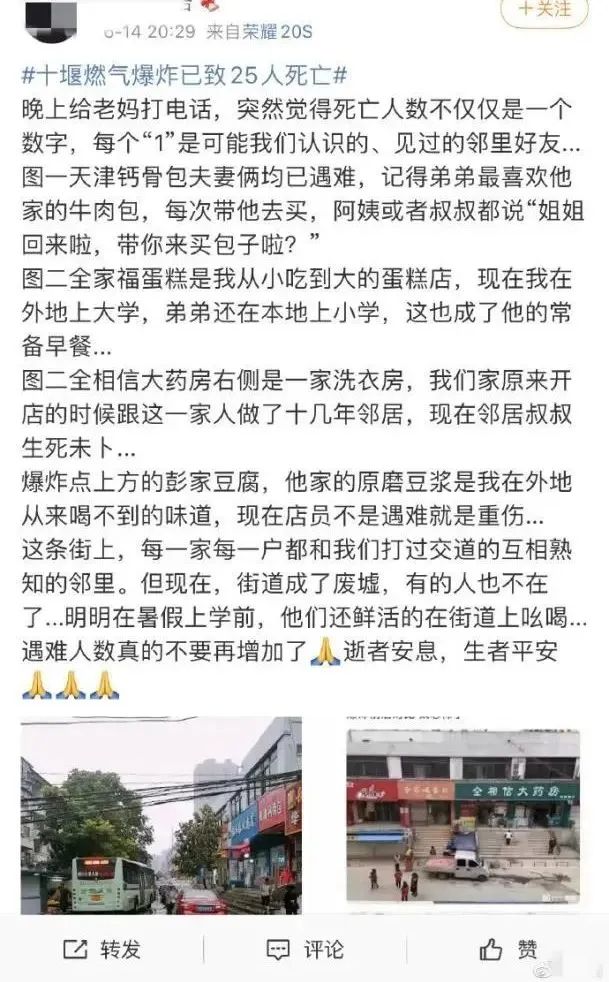Open the 评论 comment section
Screen dimensions: 609x982
click(305, 949)
